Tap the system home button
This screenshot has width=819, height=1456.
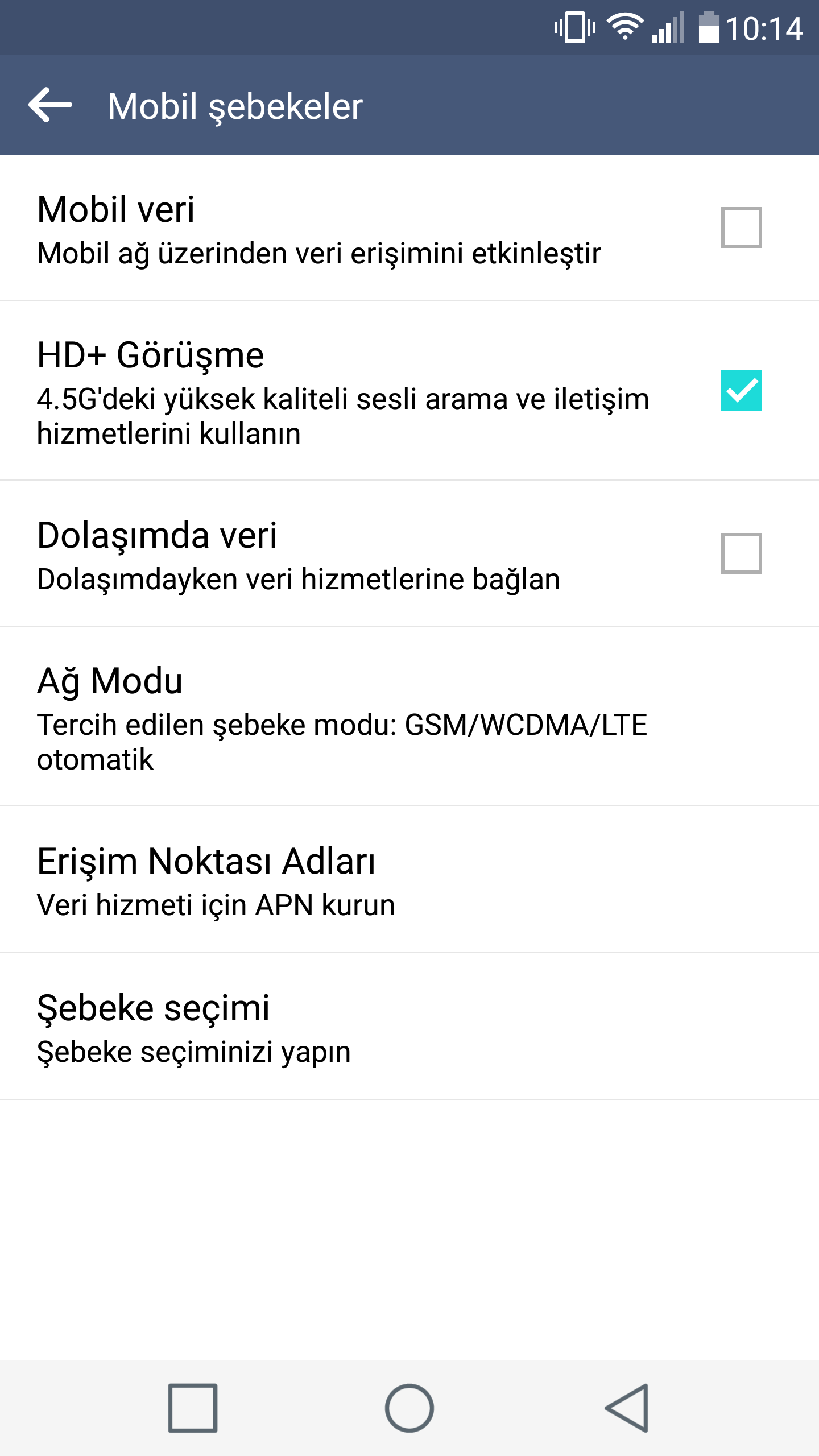click(409, 1408)
